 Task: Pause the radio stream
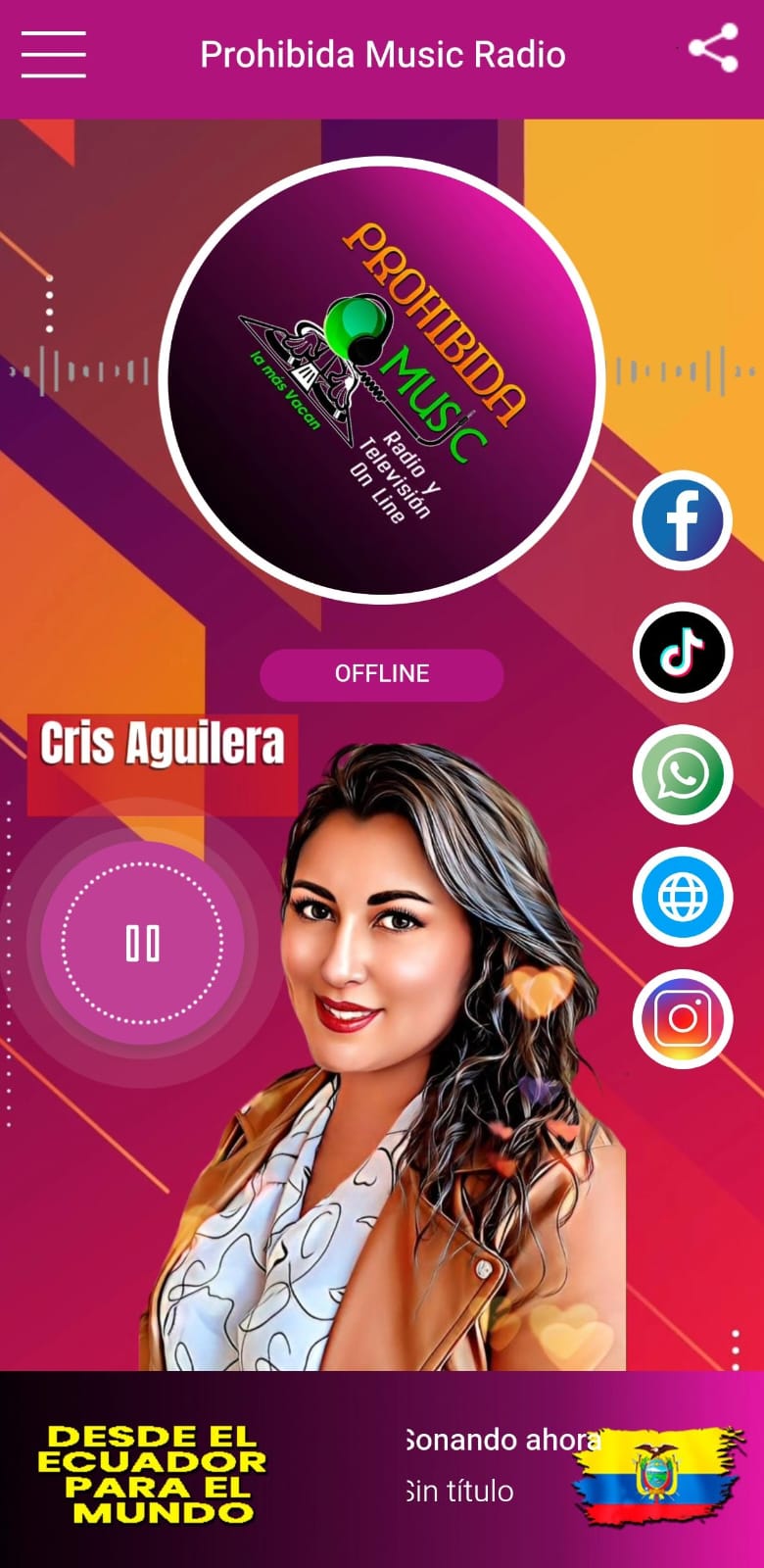(142, 943)
